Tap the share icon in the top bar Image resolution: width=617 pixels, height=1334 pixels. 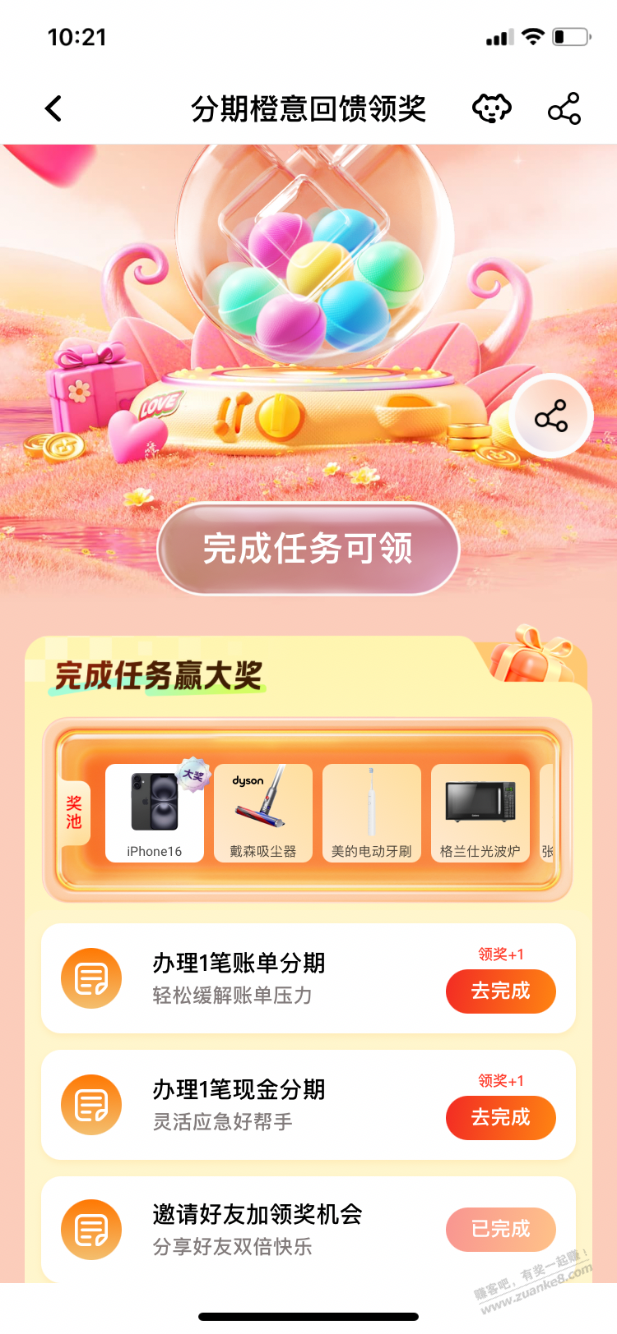564,109
